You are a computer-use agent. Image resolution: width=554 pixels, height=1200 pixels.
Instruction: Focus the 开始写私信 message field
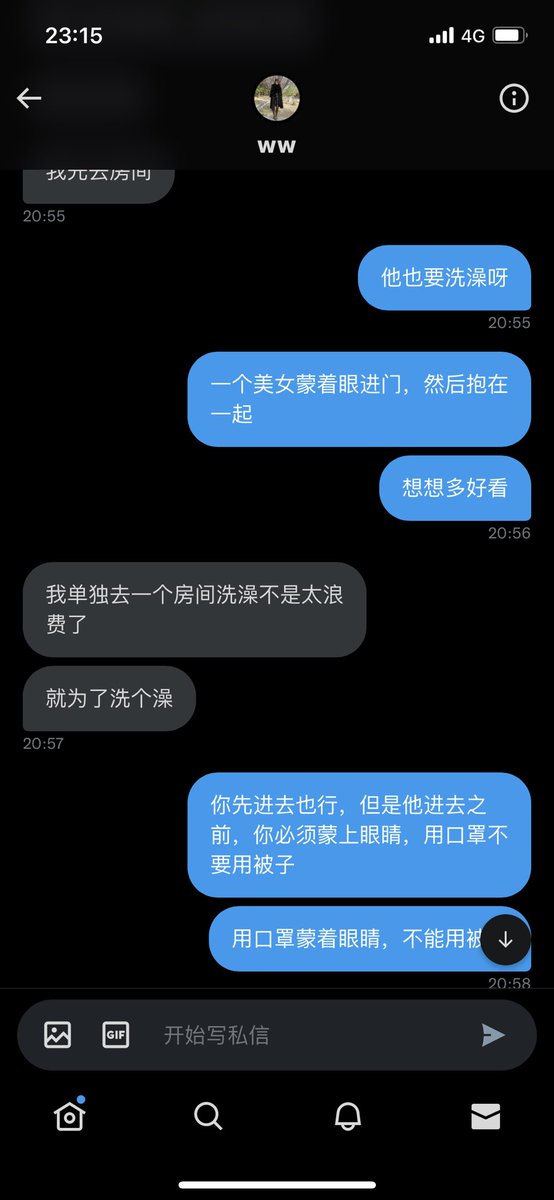click(x=310, y=1035)
